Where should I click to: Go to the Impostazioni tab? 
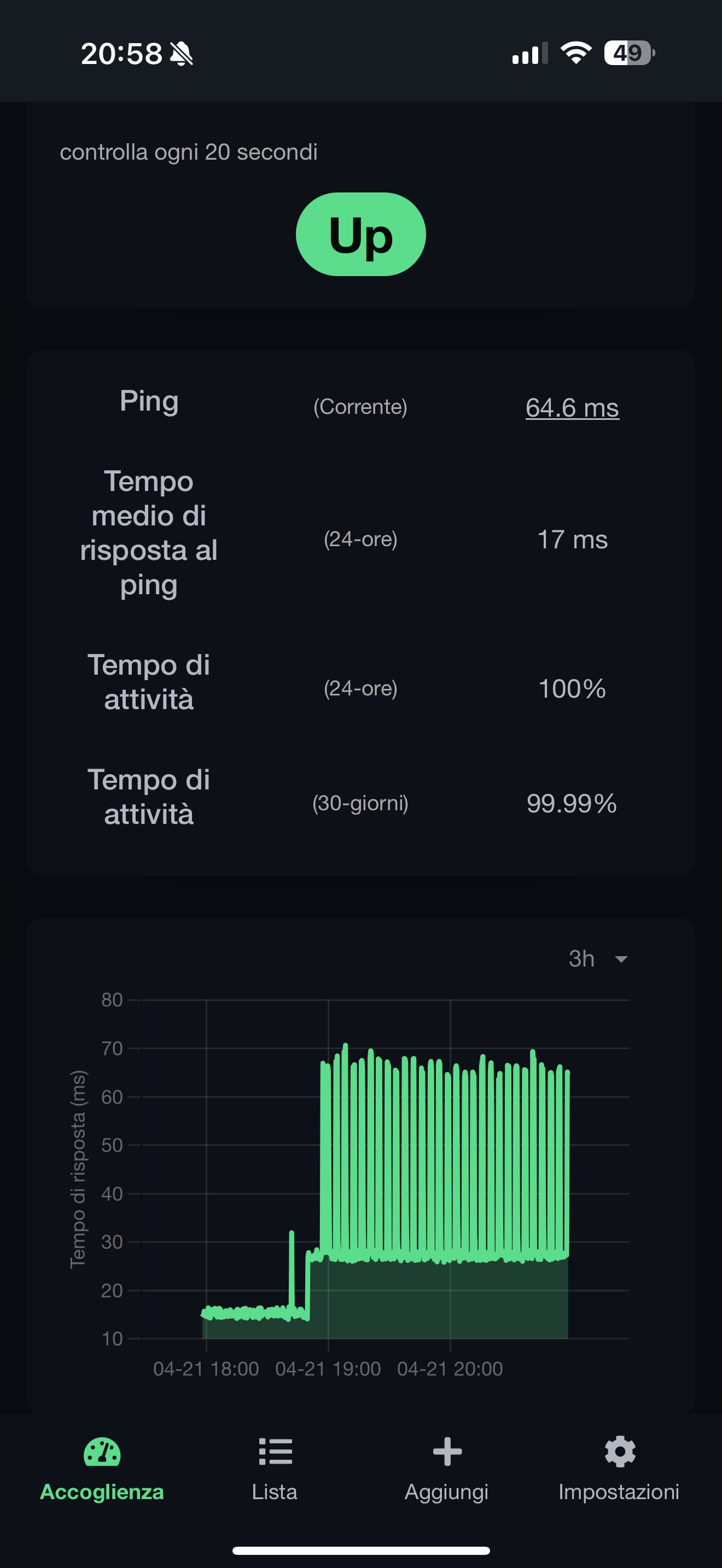point(619,1469)
